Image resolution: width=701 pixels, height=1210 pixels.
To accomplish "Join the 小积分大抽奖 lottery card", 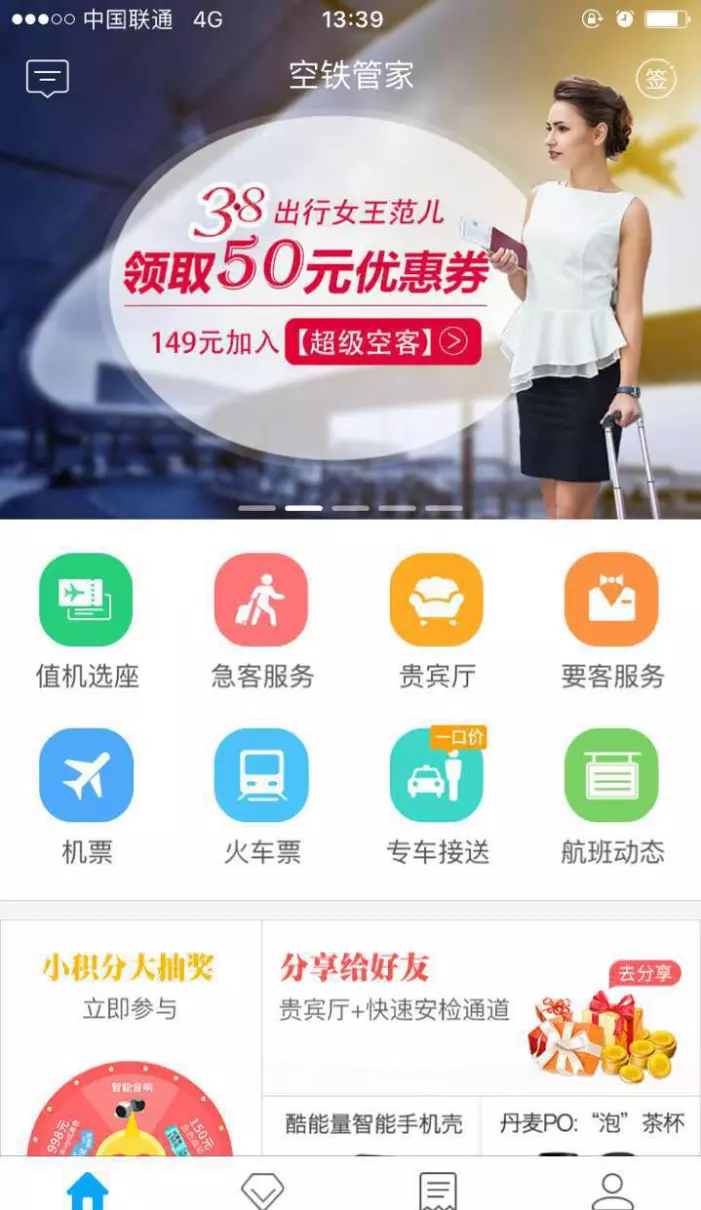I will coord(131,1038).
